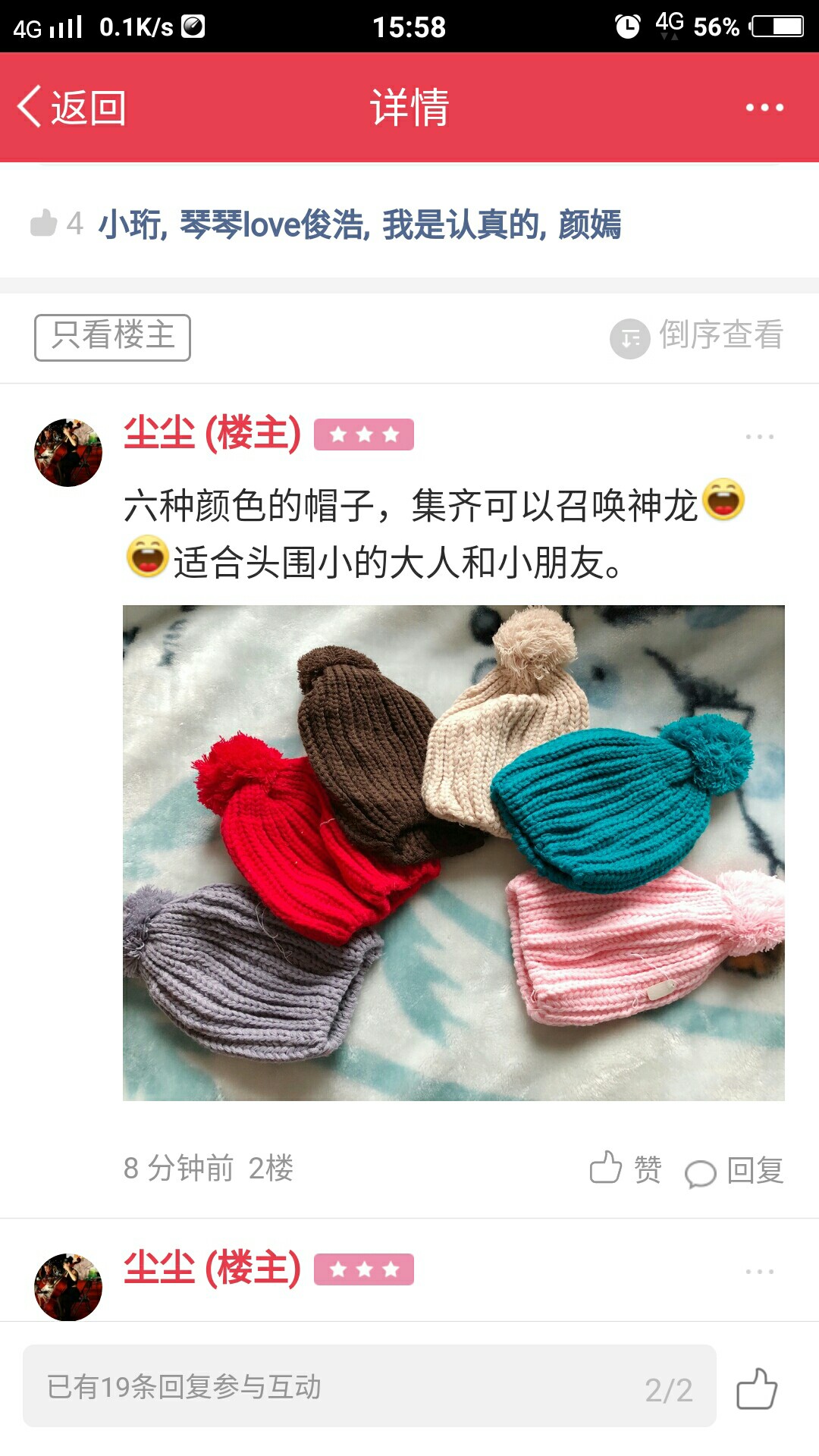Reply to the 2楼 post with 回复

click(x=734, y=1170)
